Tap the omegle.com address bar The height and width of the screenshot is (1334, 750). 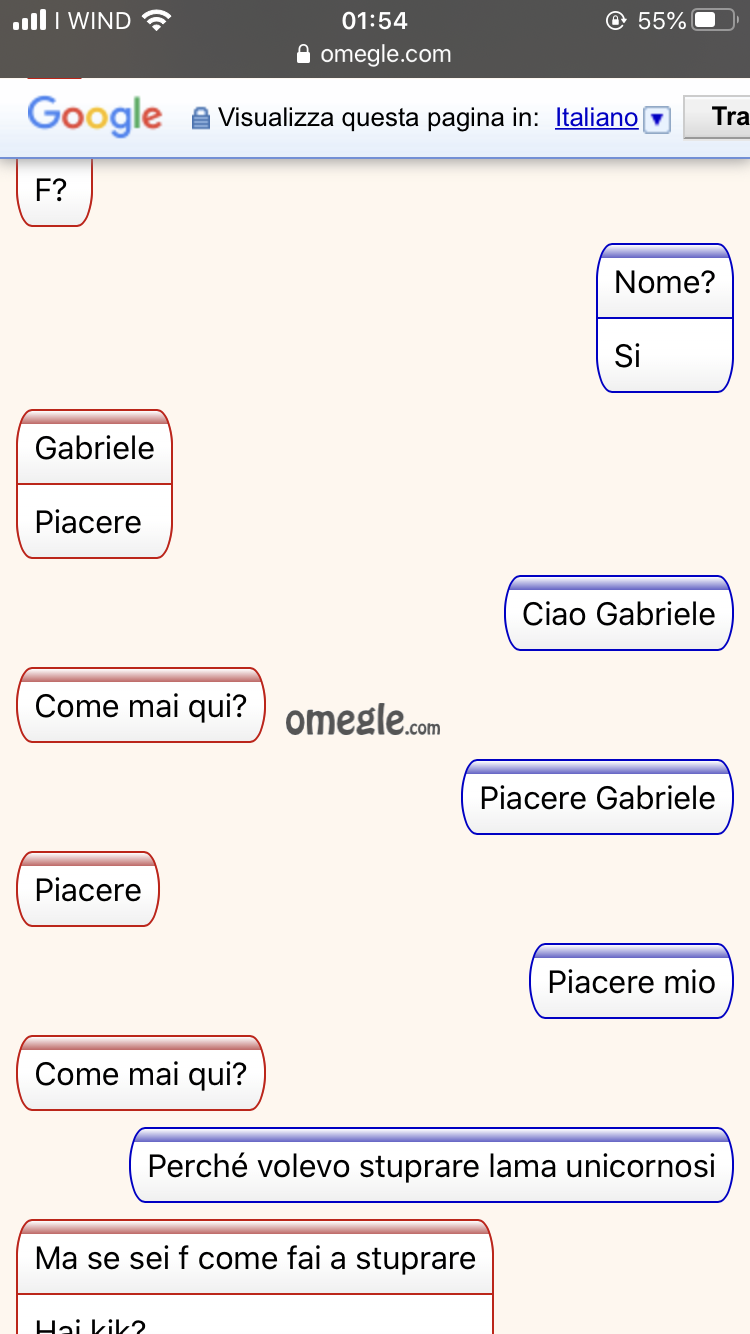[x=375, y=54]
